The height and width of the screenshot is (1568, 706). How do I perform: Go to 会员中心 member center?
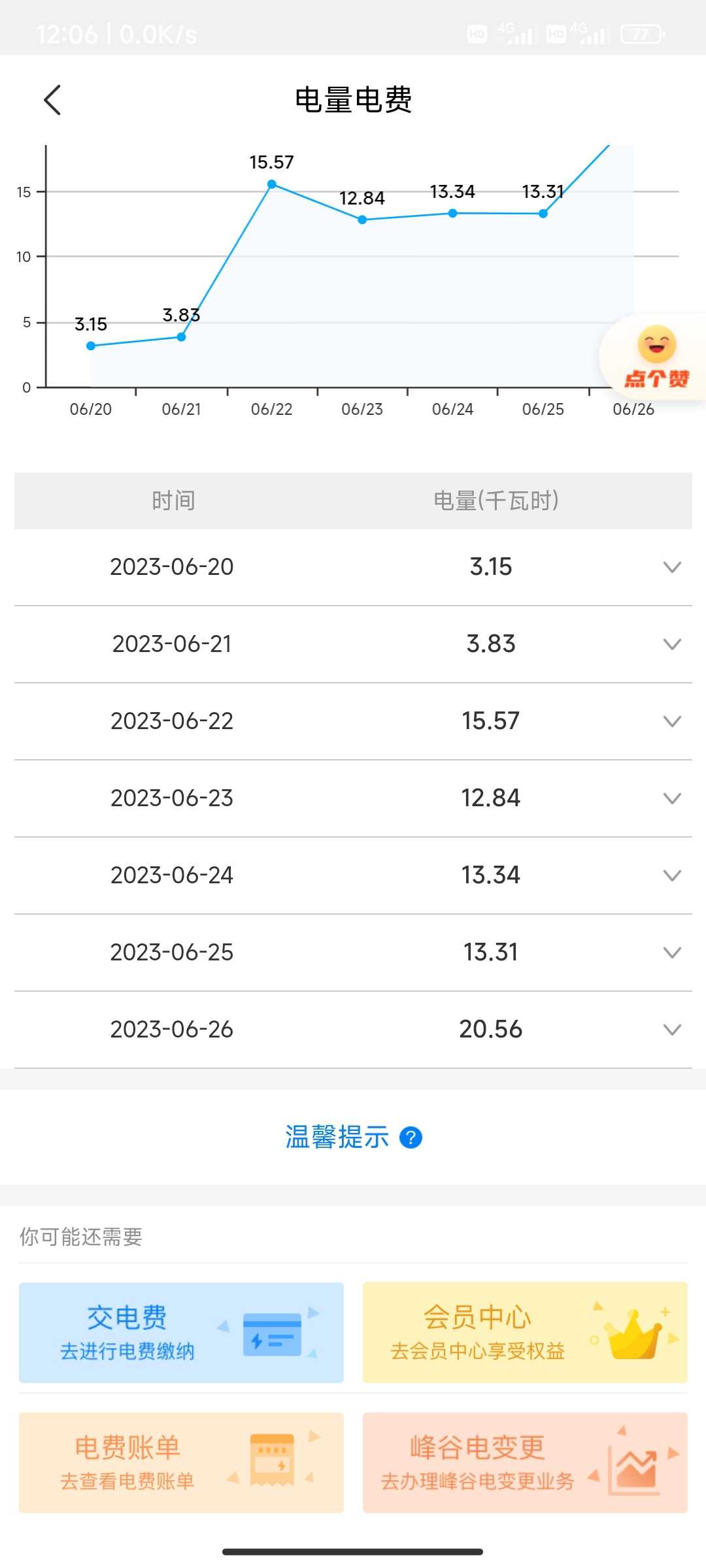point(525,1332)
